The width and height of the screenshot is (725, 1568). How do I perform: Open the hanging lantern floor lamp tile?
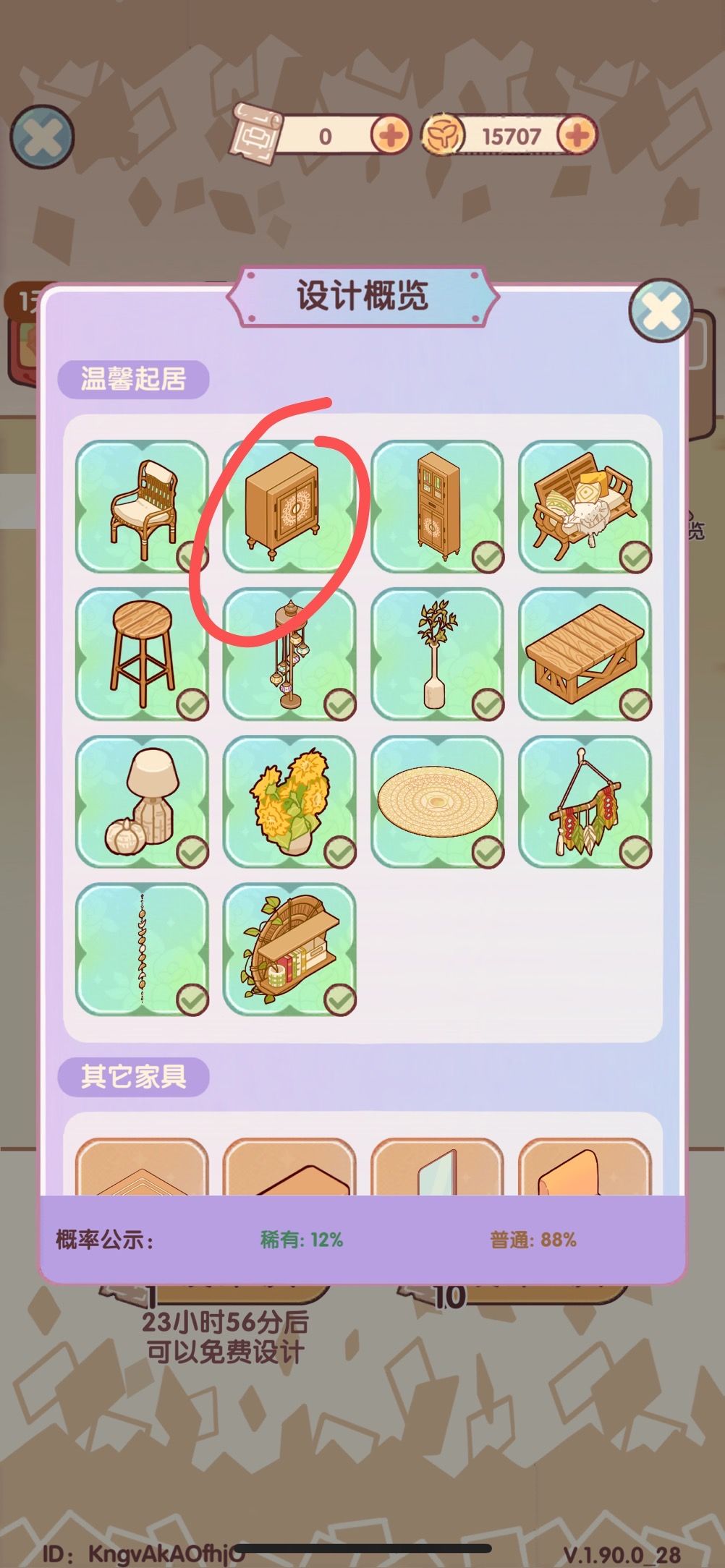coord(290,655)
